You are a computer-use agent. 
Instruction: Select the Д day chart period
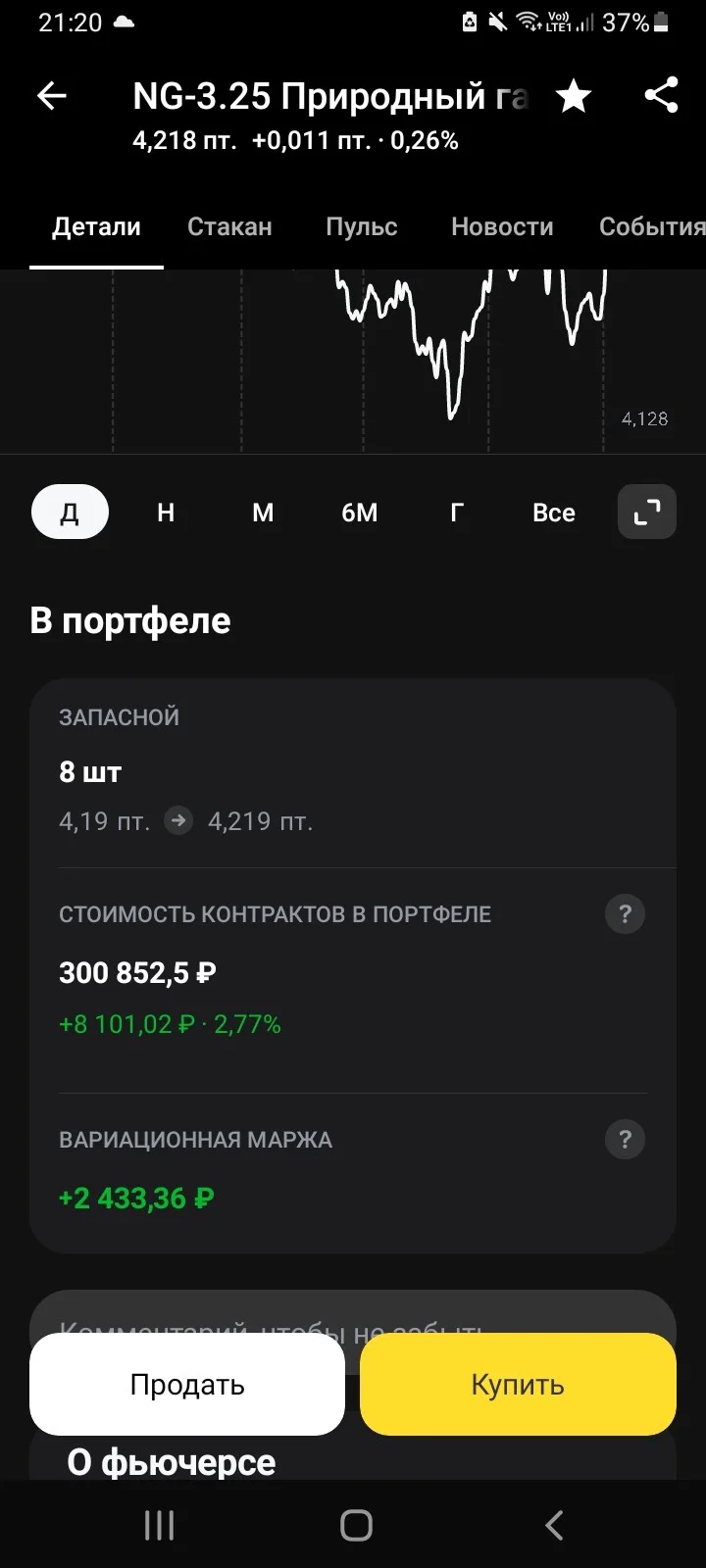pos(70,512)
